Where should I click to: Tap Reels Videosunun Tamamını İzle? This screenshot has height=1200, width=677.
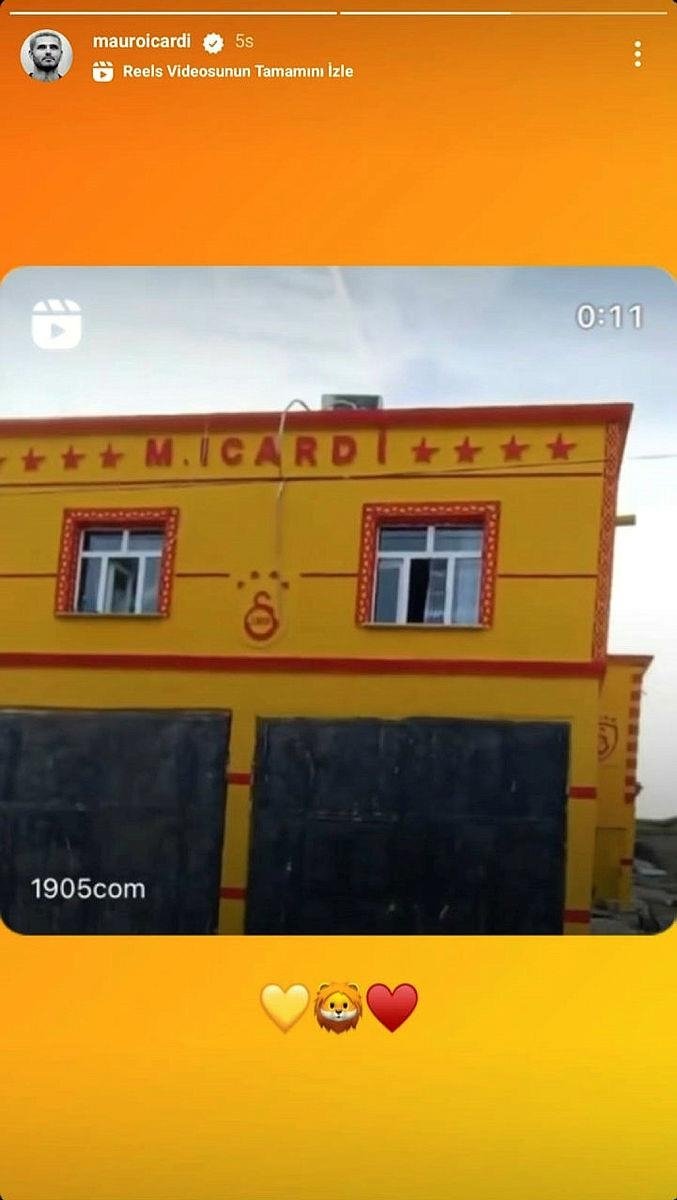(x=237, y=71)
